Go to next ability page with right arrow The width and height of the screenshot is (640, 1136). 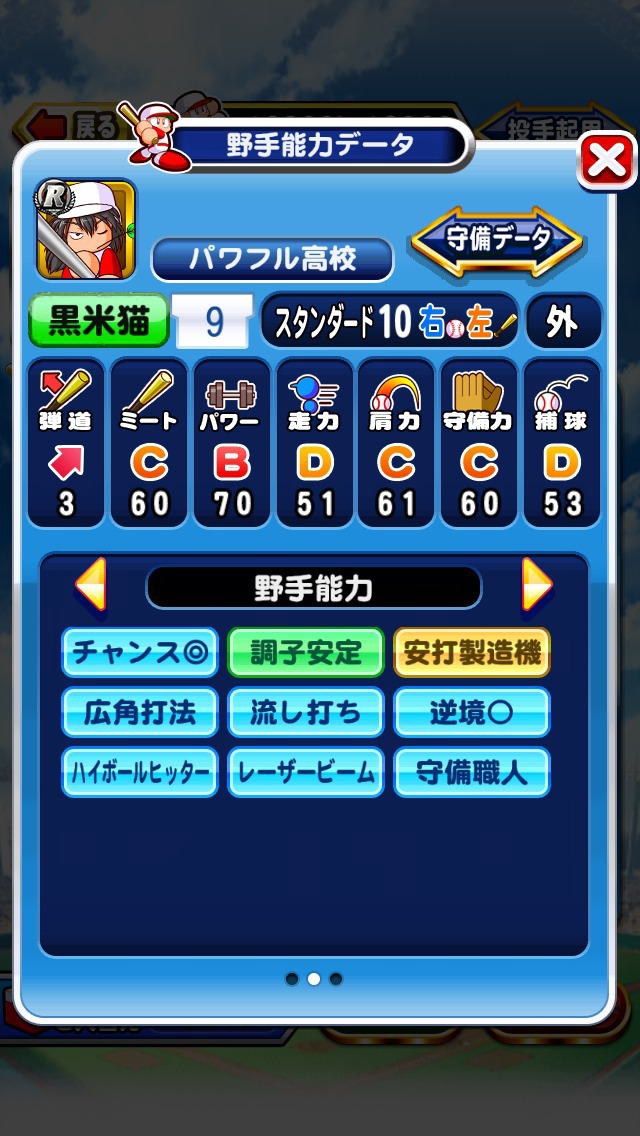(536, 584)
